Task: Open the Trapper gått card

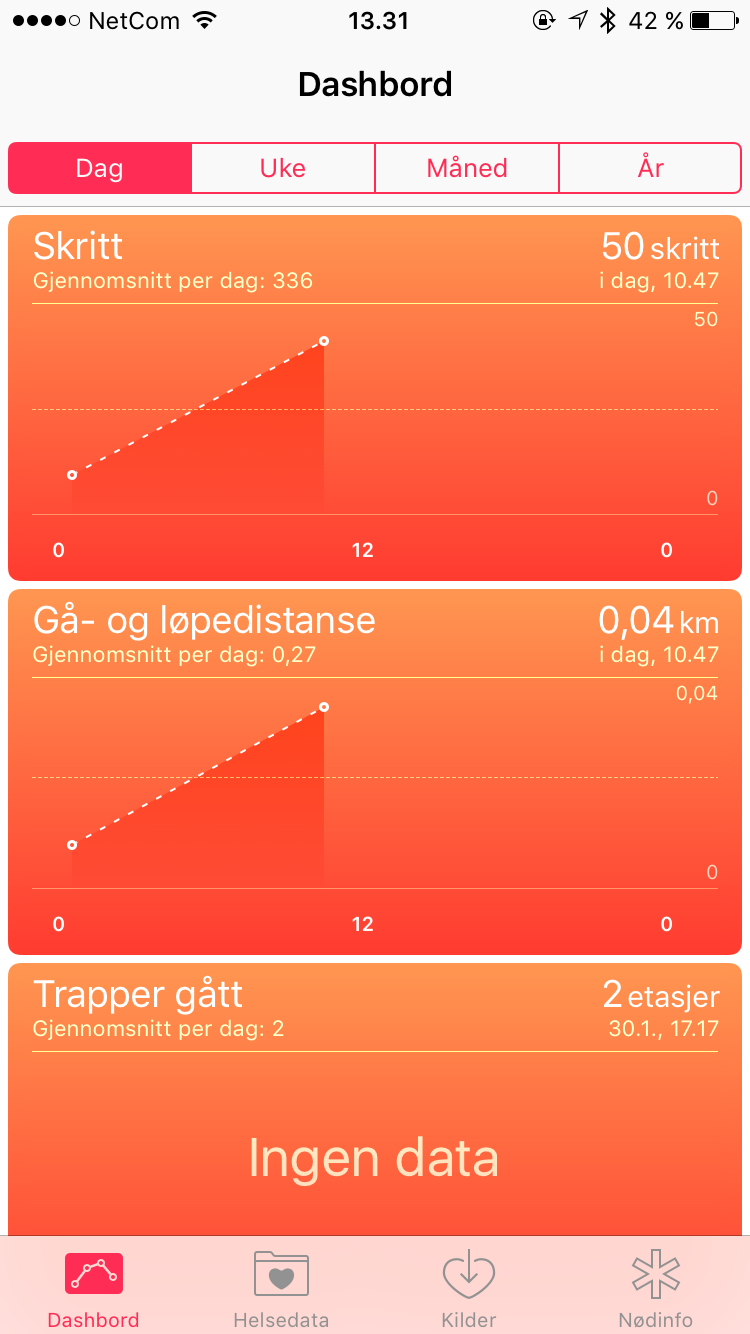Action: [x=375, y=1100]
